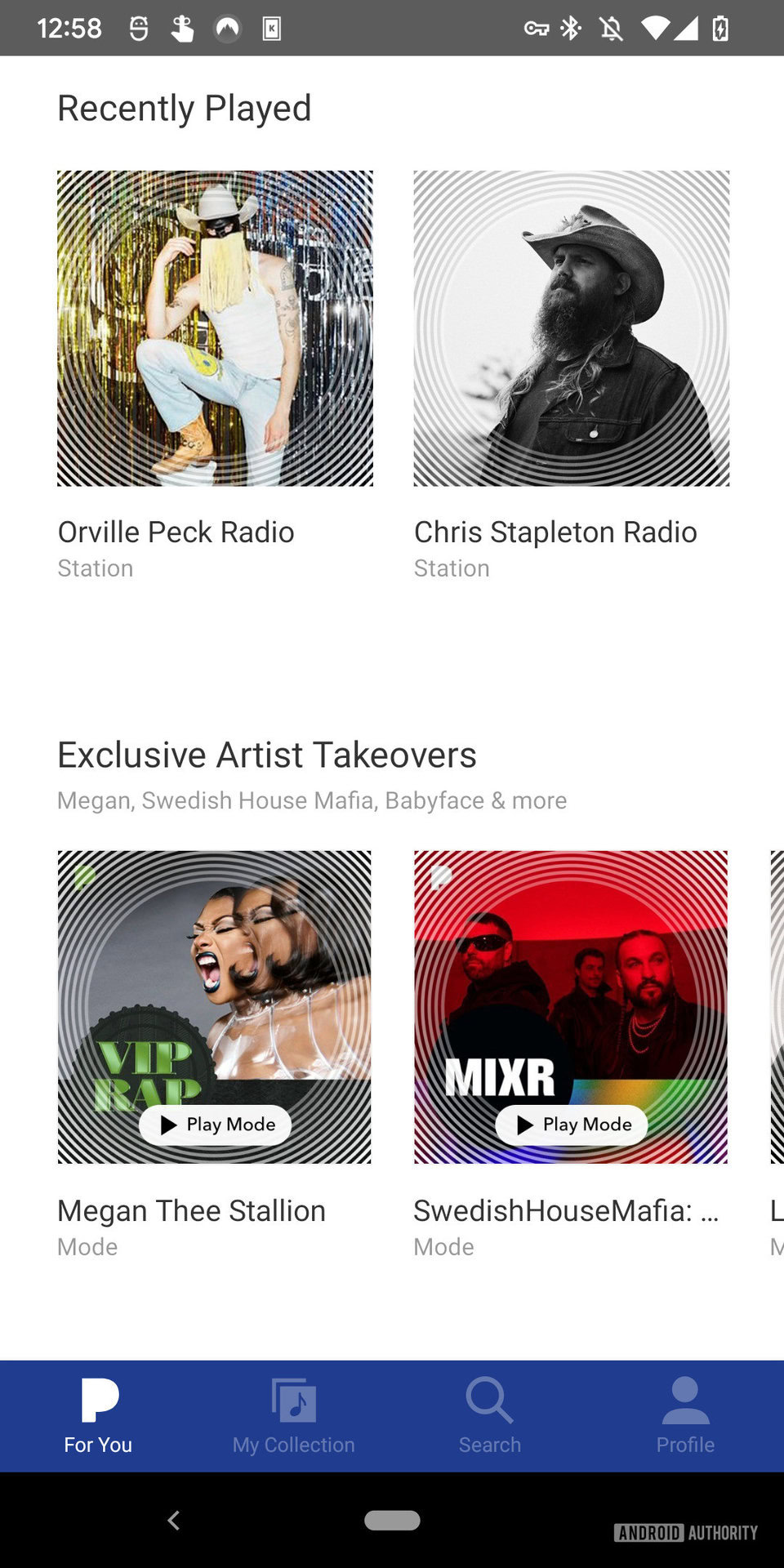Image resolution: width=784 pixels, height=1568 pixels.
Task: Open the Profile tab
Action: click(685, 1416)
